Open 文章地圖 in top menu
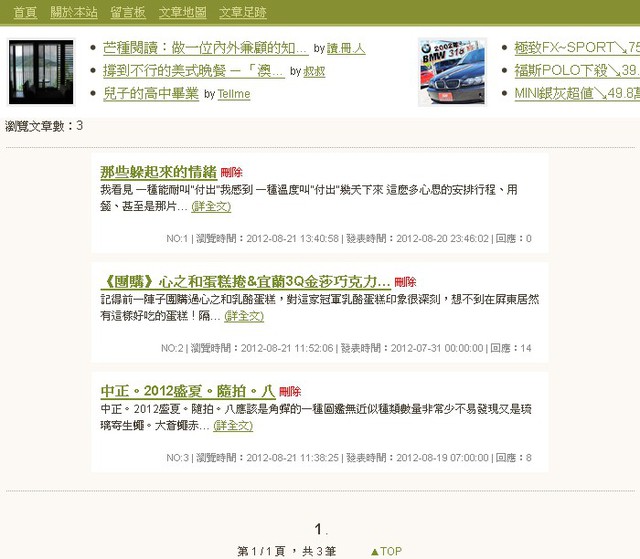The image size is (640, 559). tap(183, 12)
